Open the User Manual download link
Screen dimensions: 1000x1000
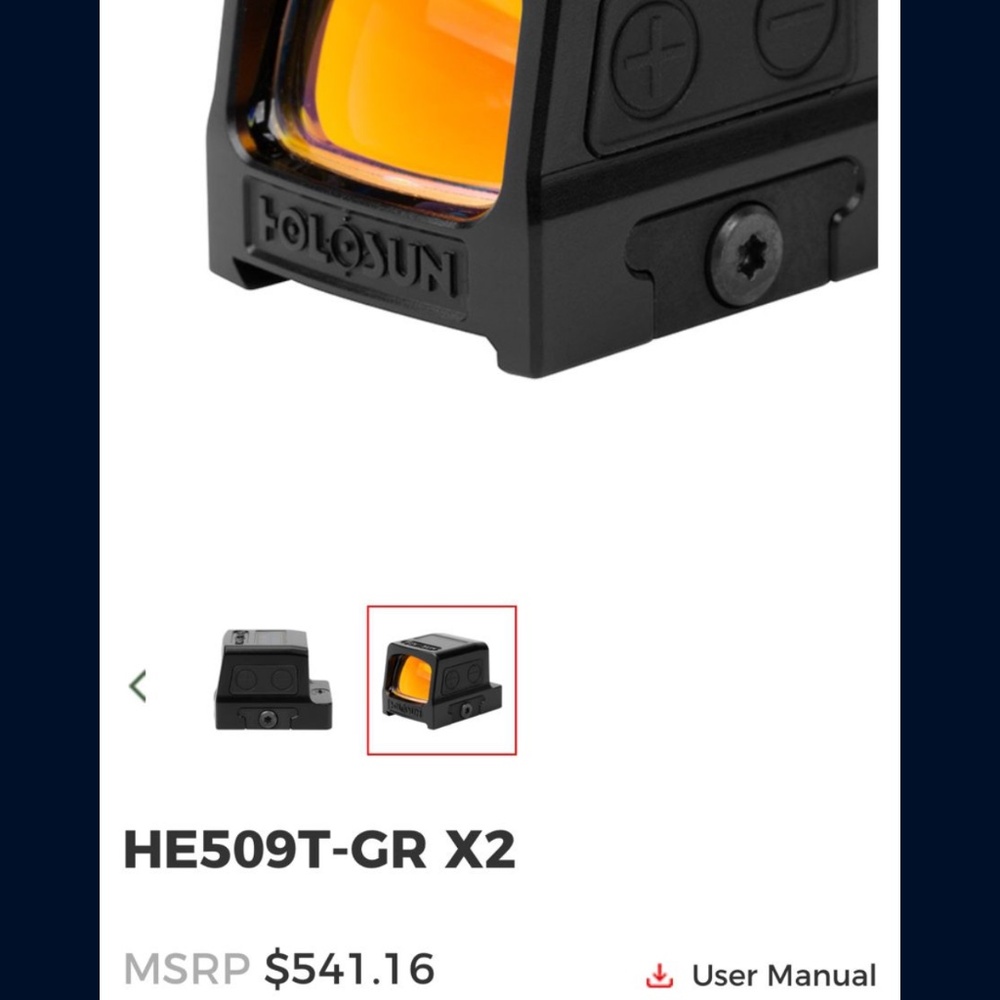(763, 975)
